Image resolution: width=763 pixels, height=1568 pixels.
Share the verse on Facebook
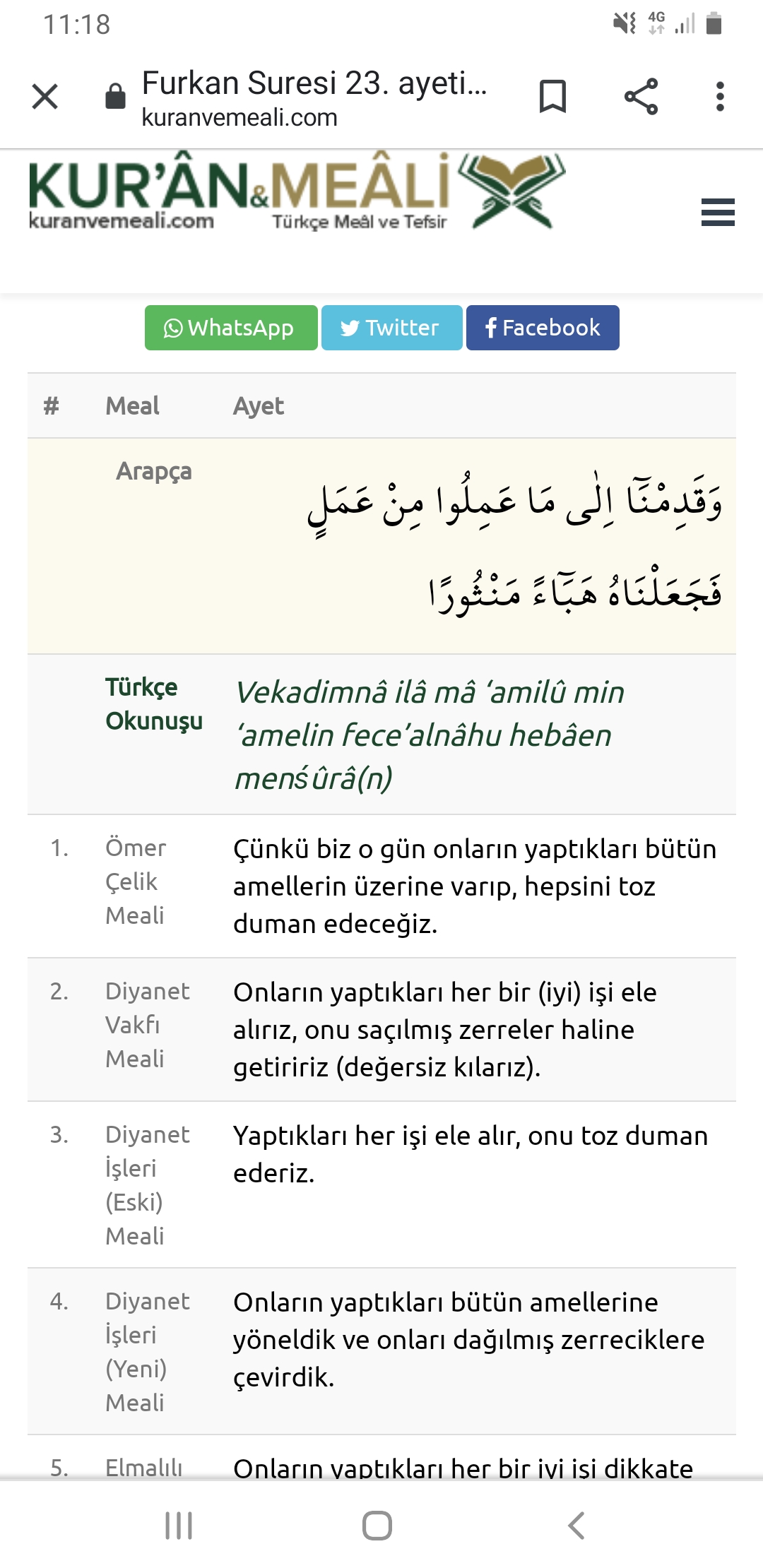[x=543, y=328]
